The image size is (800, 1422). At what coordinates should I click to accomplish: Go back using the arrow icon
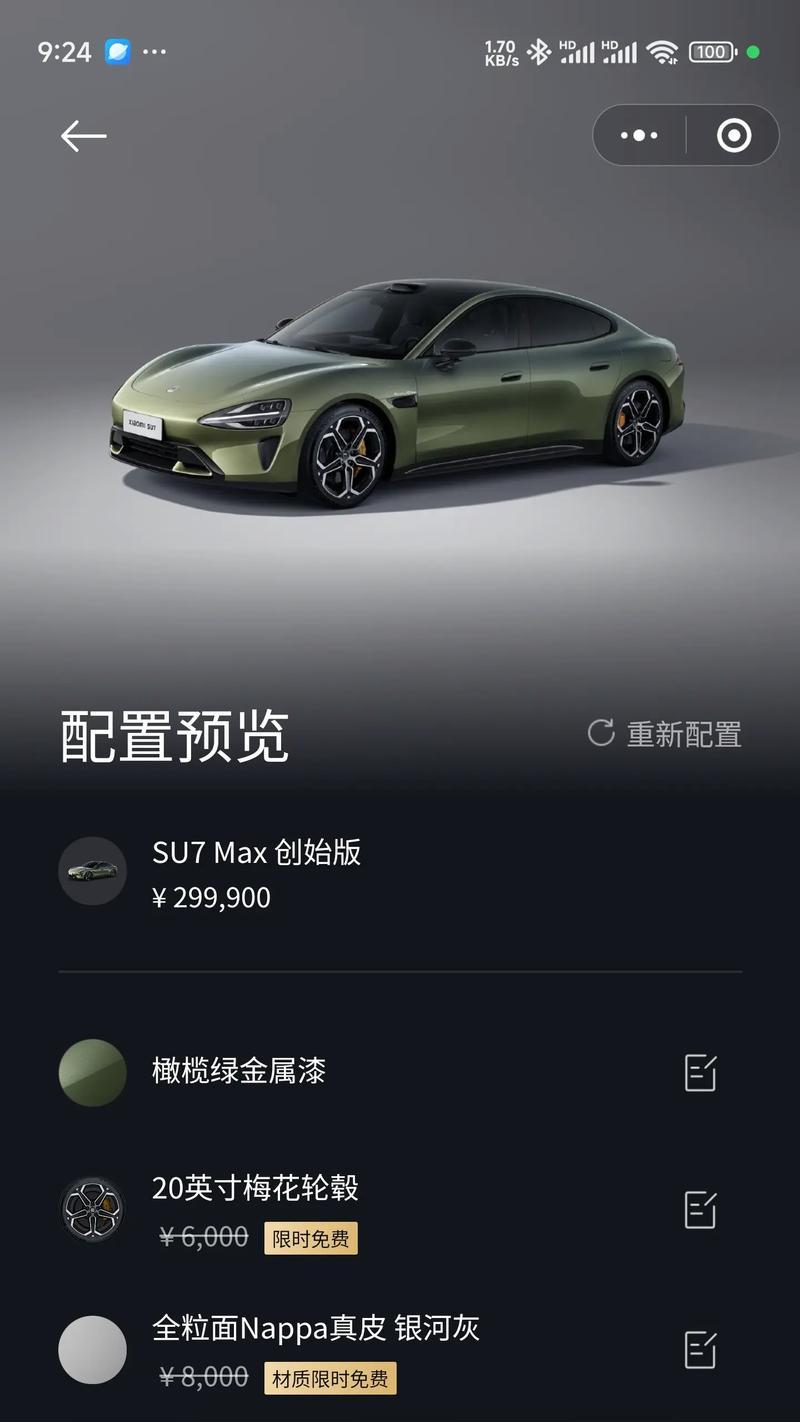click(83, 136)
